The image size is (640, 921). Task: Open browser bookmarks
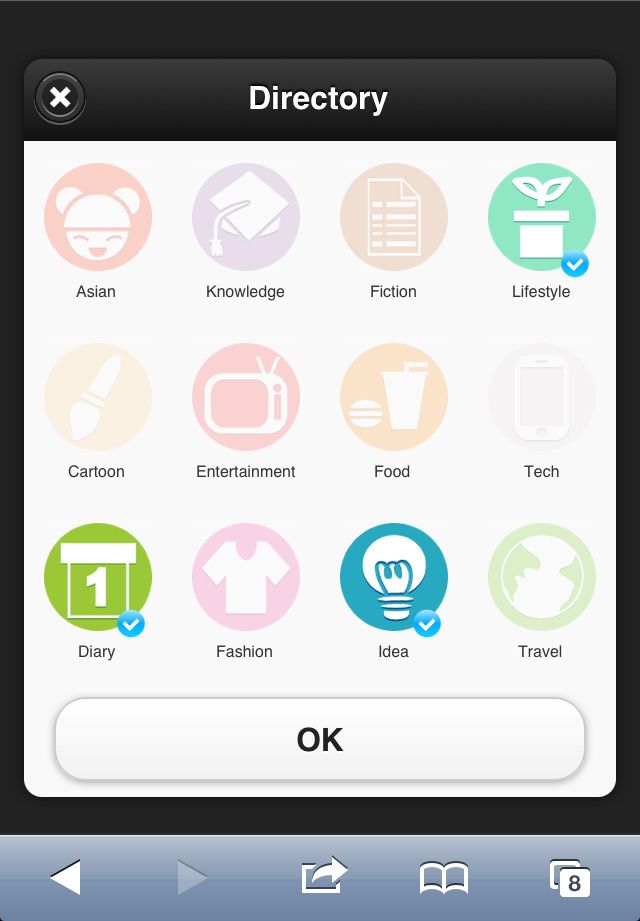pos(444,878)
